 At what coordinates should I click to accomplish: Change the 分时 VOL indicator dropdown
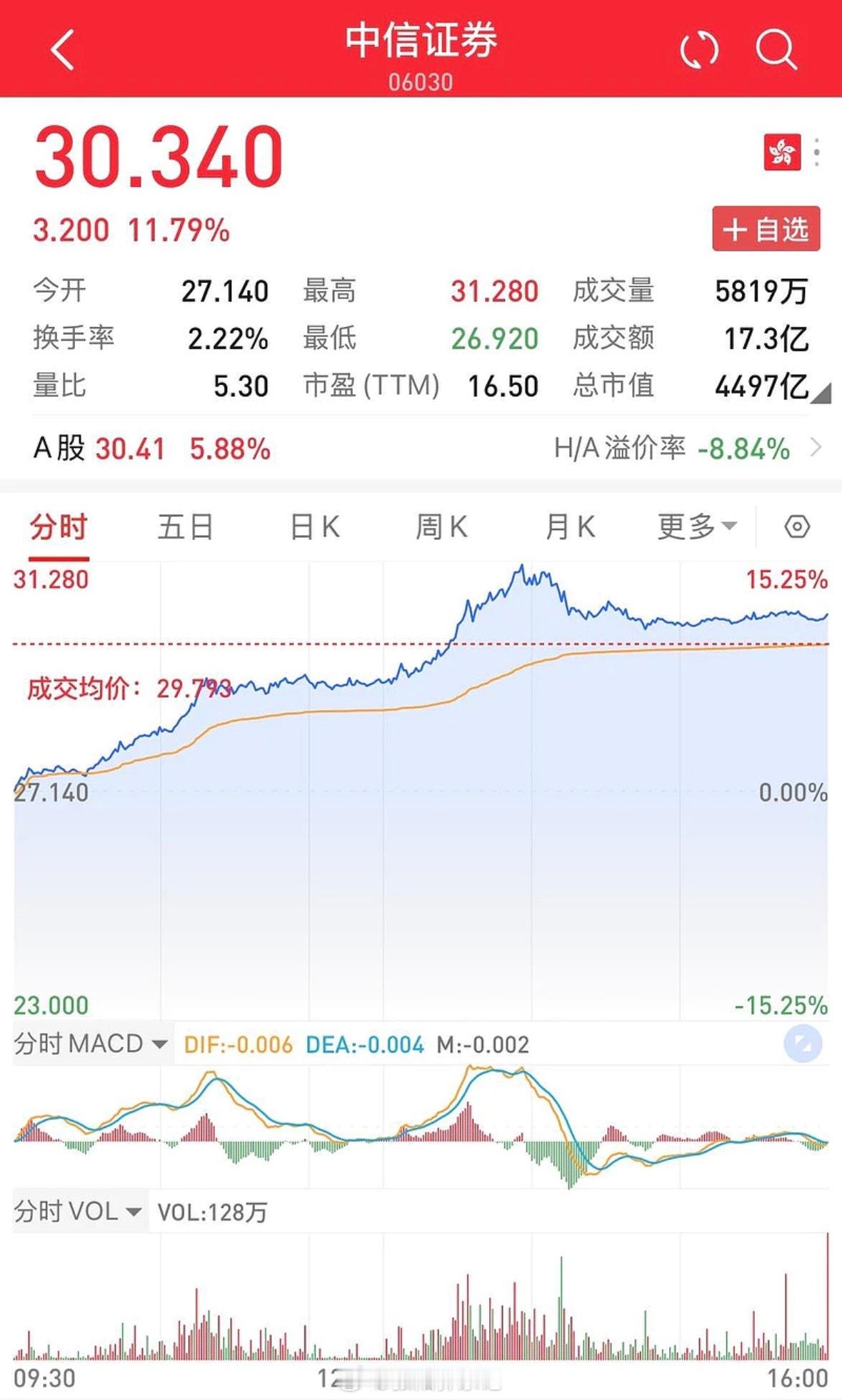tap(79, 1211)
